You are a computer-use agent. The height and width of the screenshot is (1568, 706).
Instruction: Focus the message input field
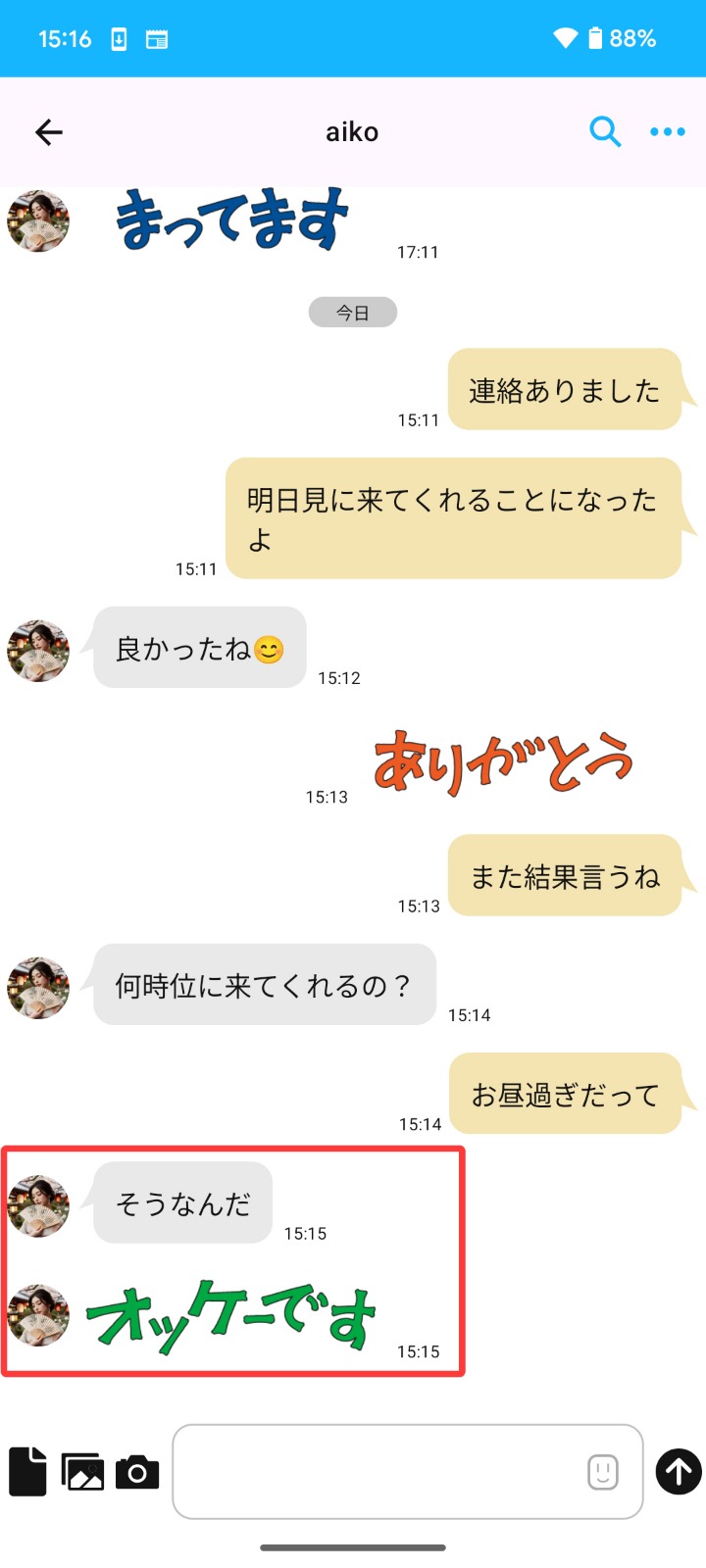click(x=378, y=1471)
